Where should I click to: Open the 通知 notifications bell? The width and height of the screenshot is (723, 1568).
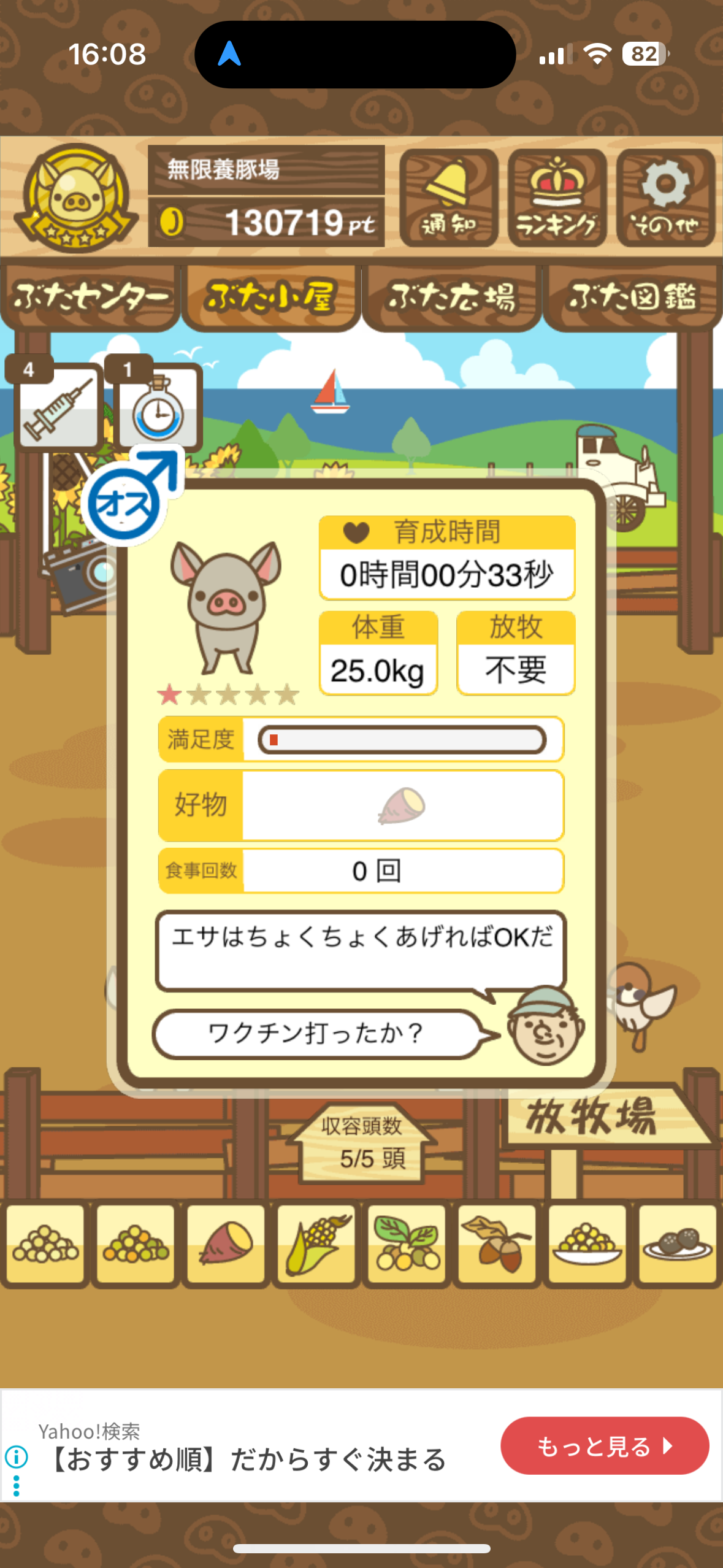point(448,198)
